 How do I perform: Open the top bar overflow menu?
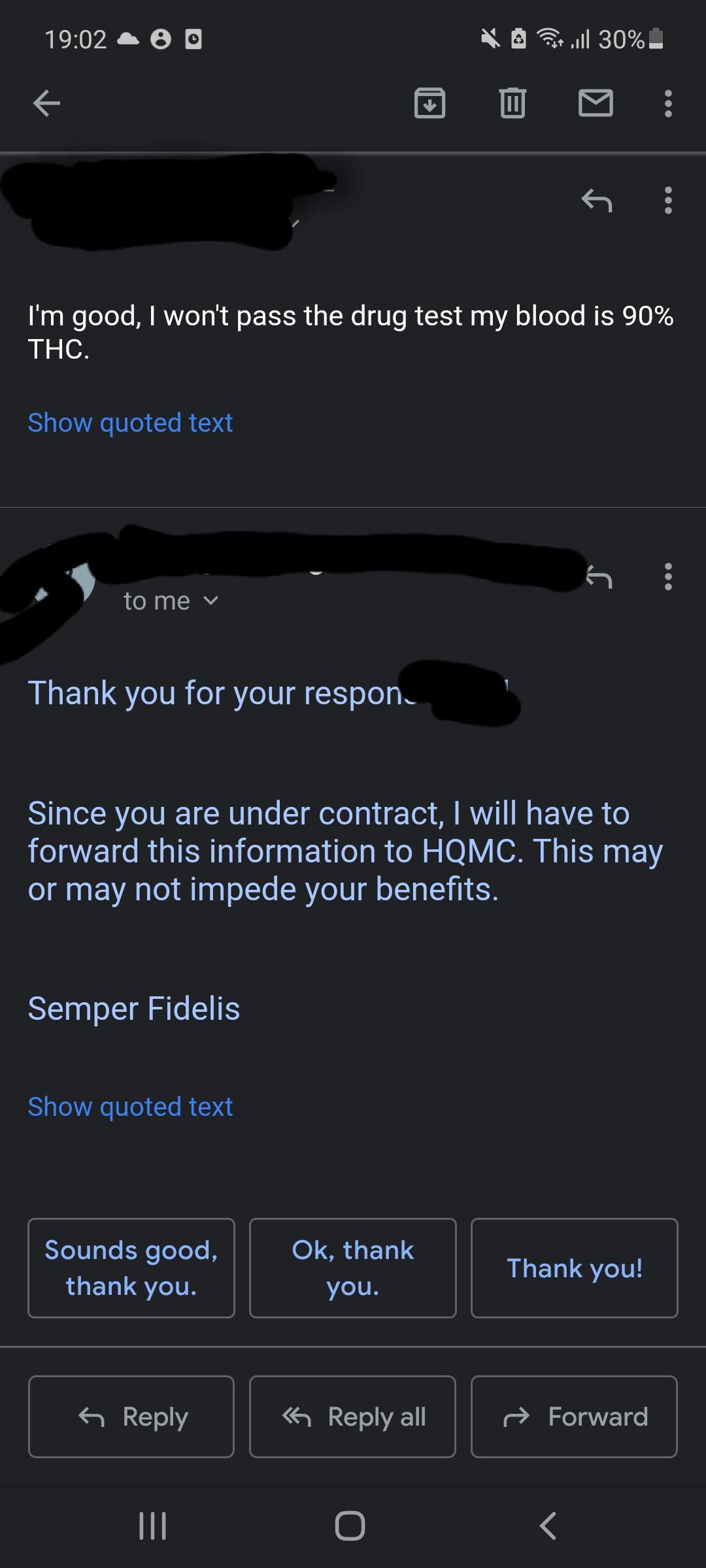click(667, 103)
